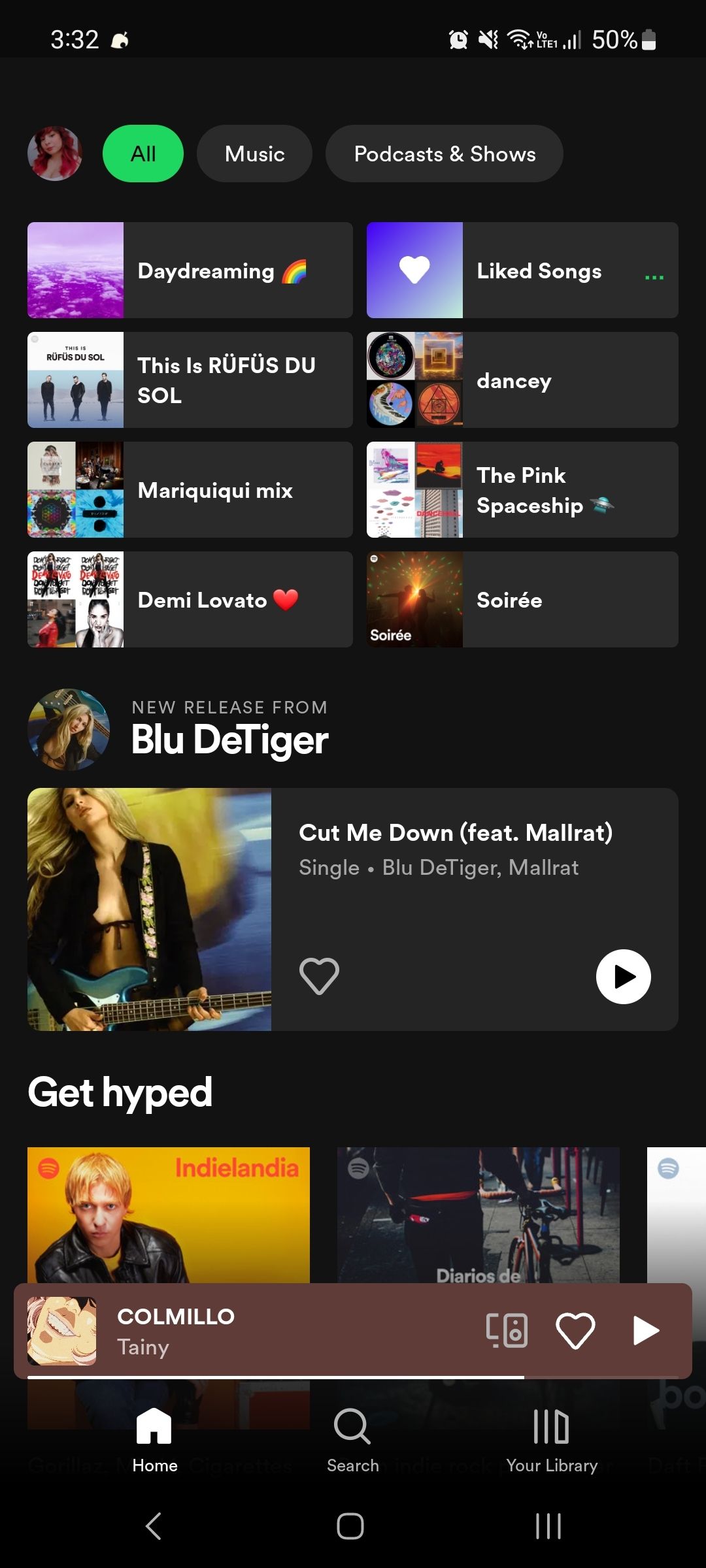Open the Soirée playlist
The image size is (706, 1568).
point(522,600)
